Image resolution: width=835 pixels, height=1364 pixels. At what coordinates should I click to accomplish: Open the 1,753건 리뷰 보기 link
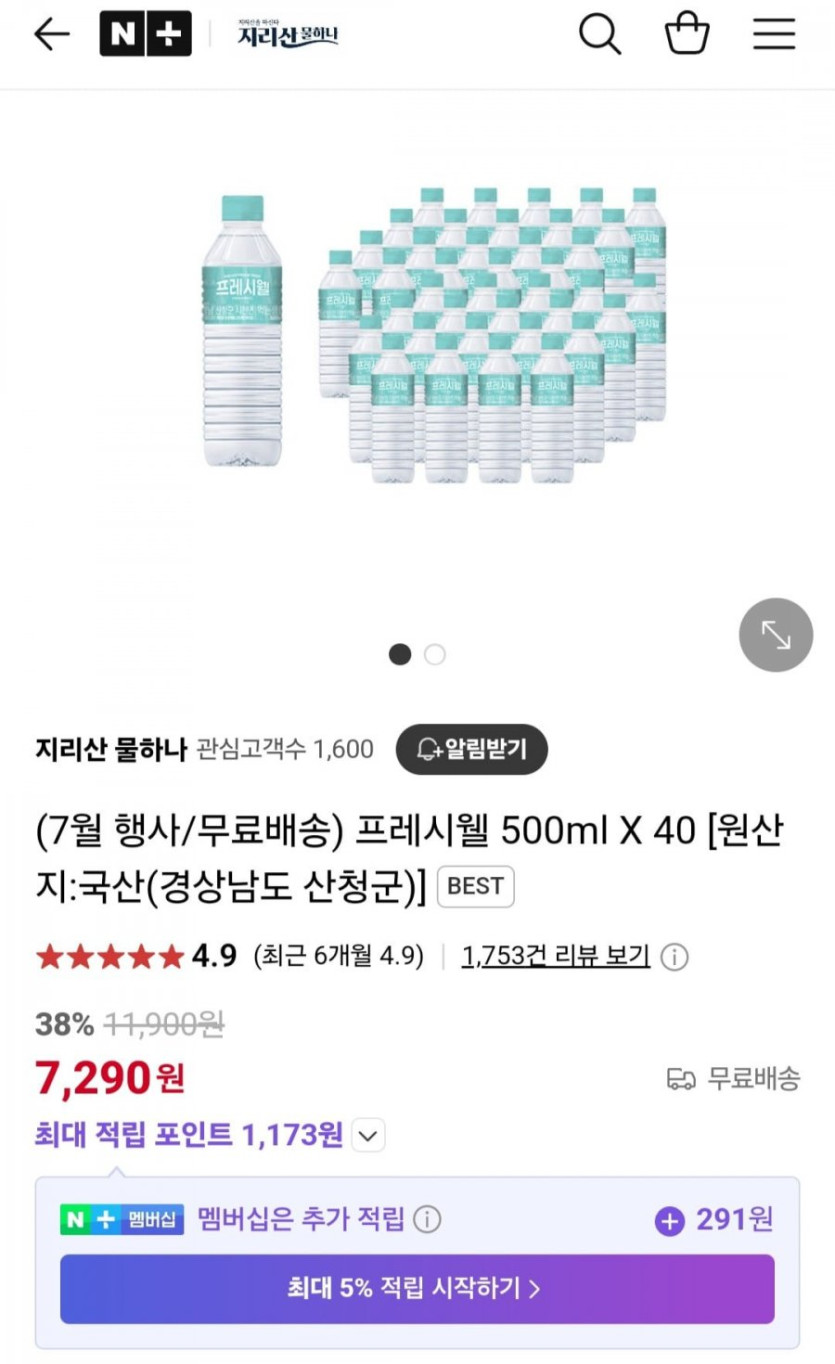click(x=556, y=957)
